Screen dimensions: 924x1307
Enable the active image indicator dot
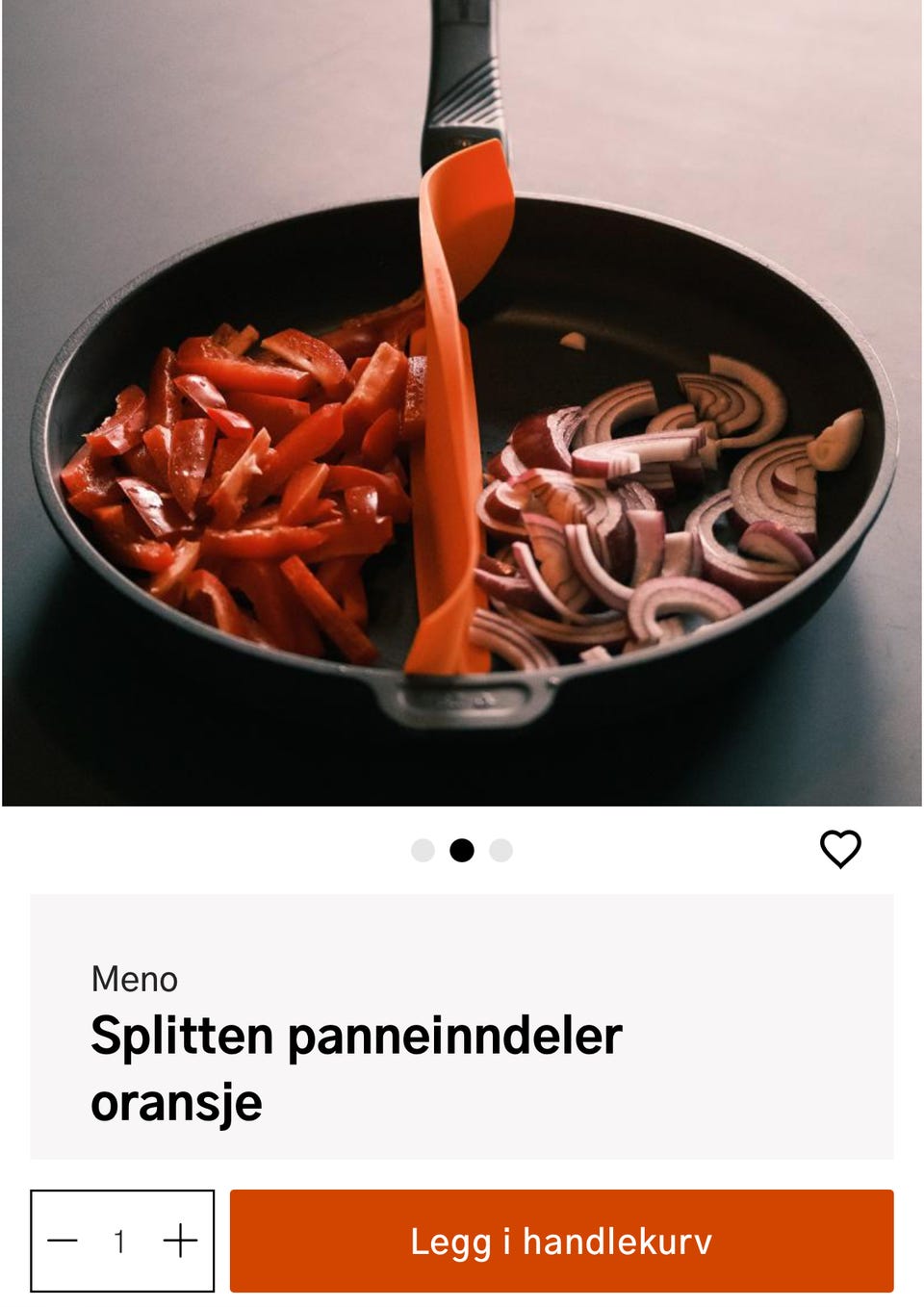[x=462, y=850]
